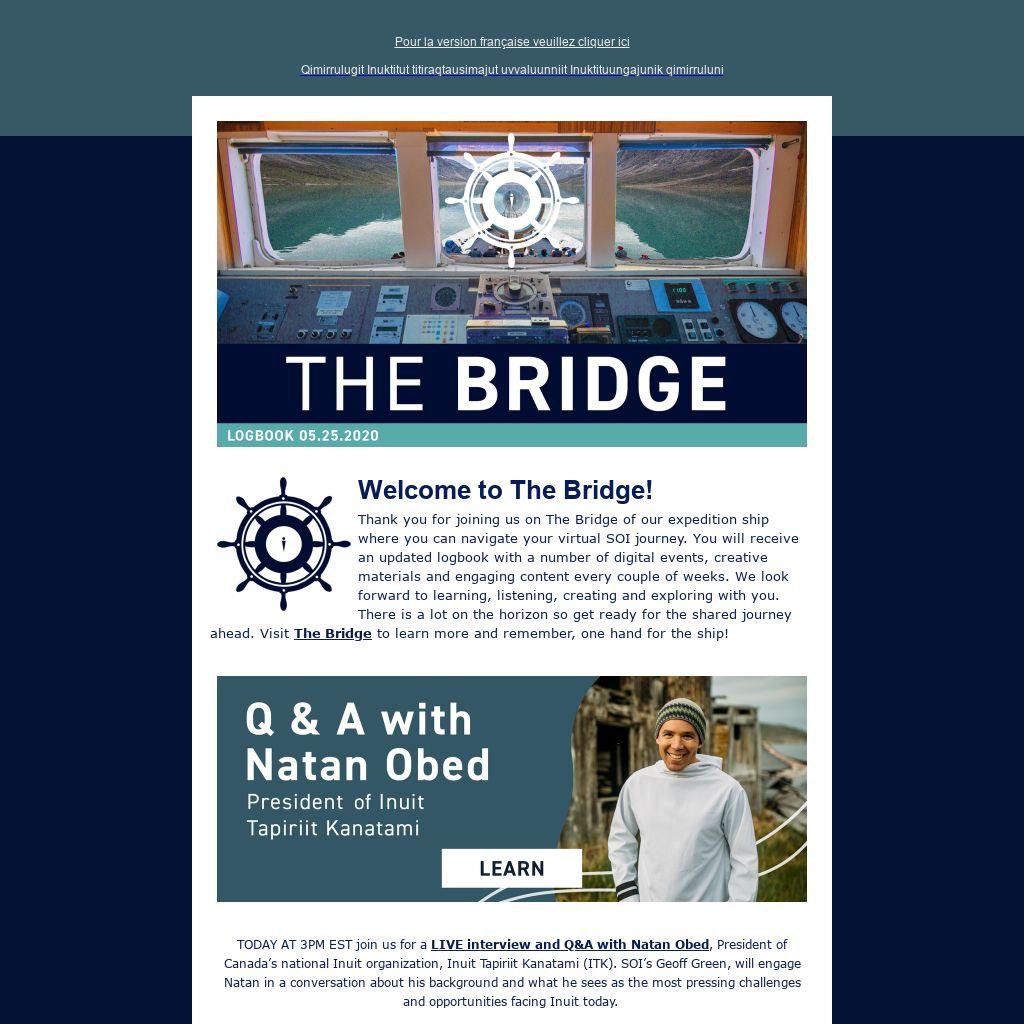Open The Bridge header banner
1024x1024 pixels.
(x=512, y=284)
